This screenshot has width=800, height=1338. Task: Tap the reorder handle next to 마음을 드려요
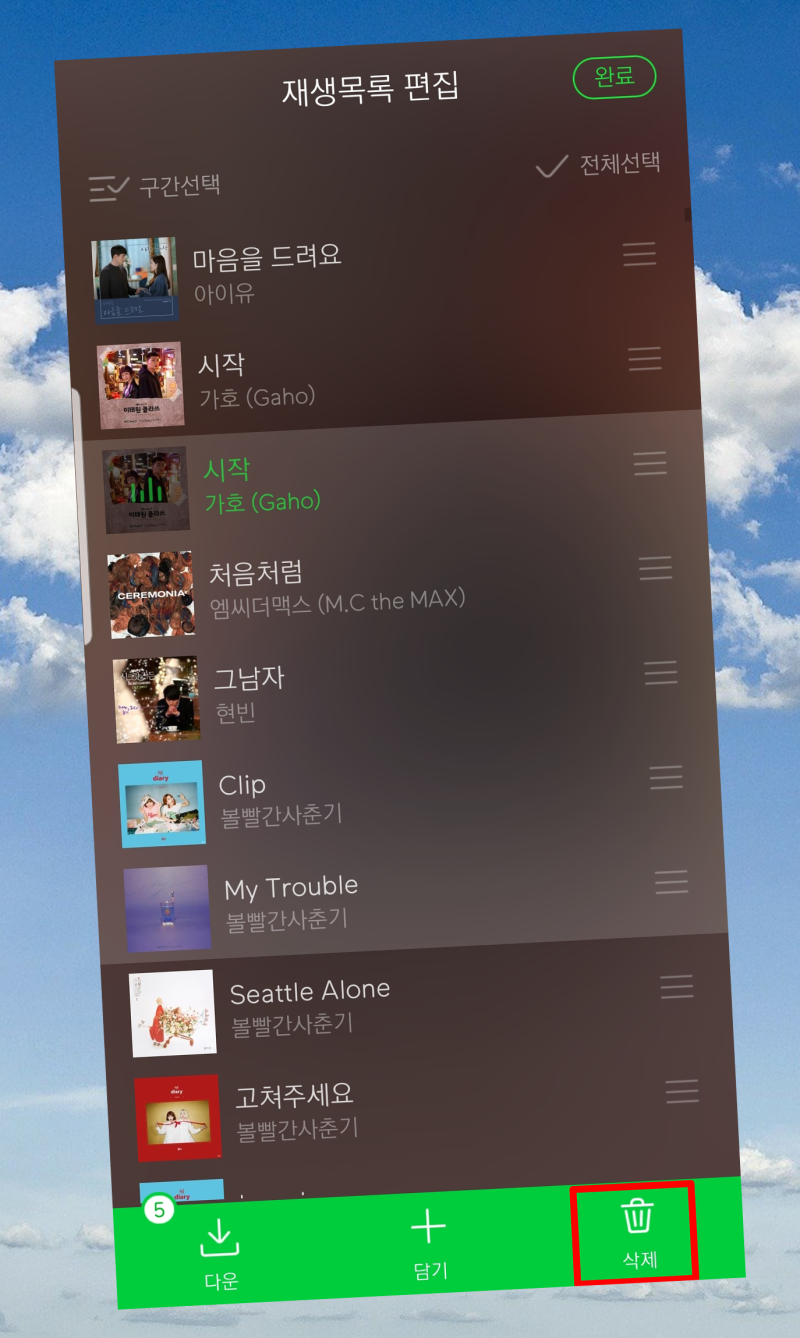[640, 254]
